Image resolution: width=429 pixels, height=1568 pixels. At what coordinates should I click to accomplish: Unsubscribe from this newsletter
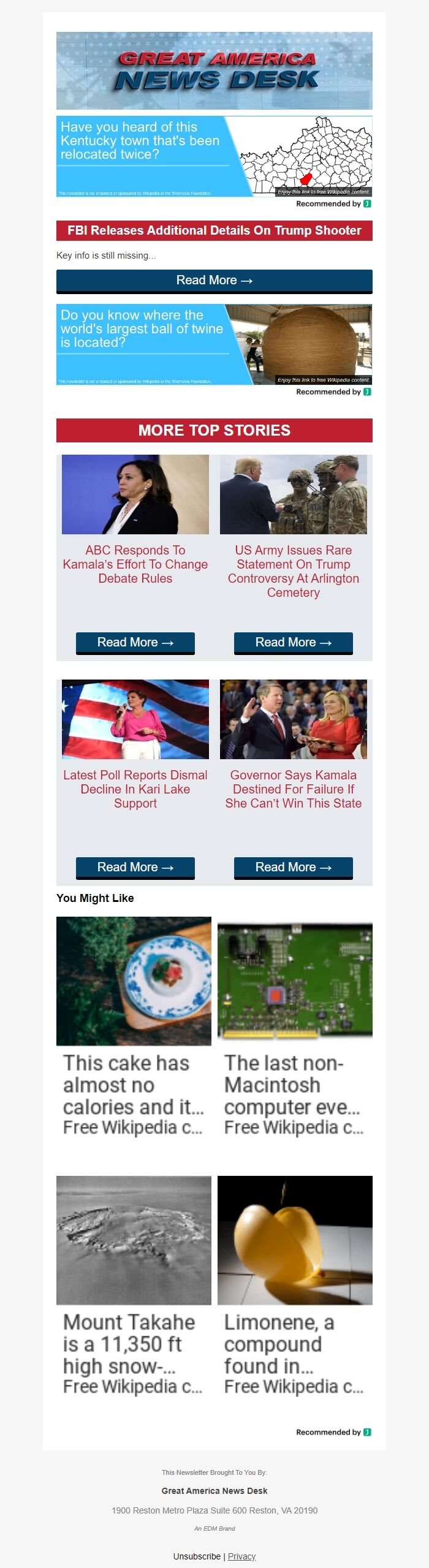coord(197,1556)
